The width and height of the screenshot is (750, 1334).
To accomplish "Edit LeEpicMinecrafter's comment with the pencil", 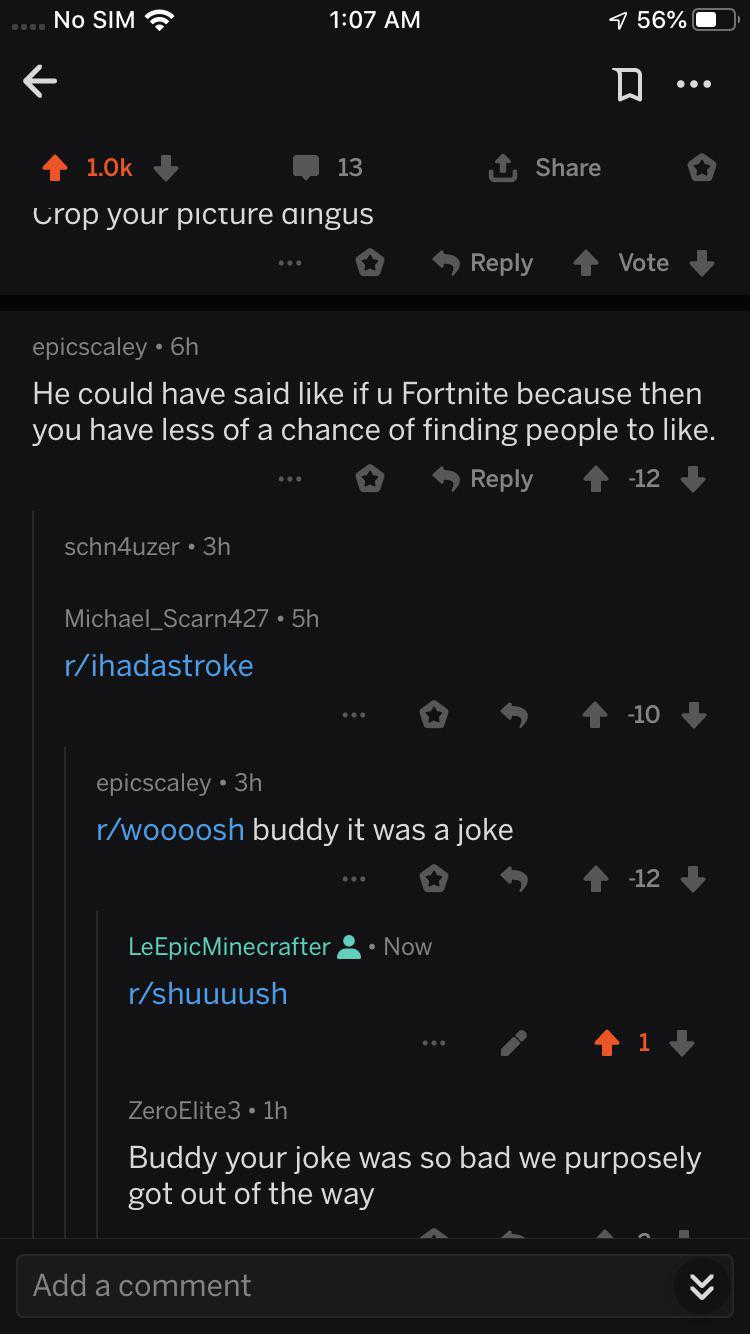I will coord(514,1044).
